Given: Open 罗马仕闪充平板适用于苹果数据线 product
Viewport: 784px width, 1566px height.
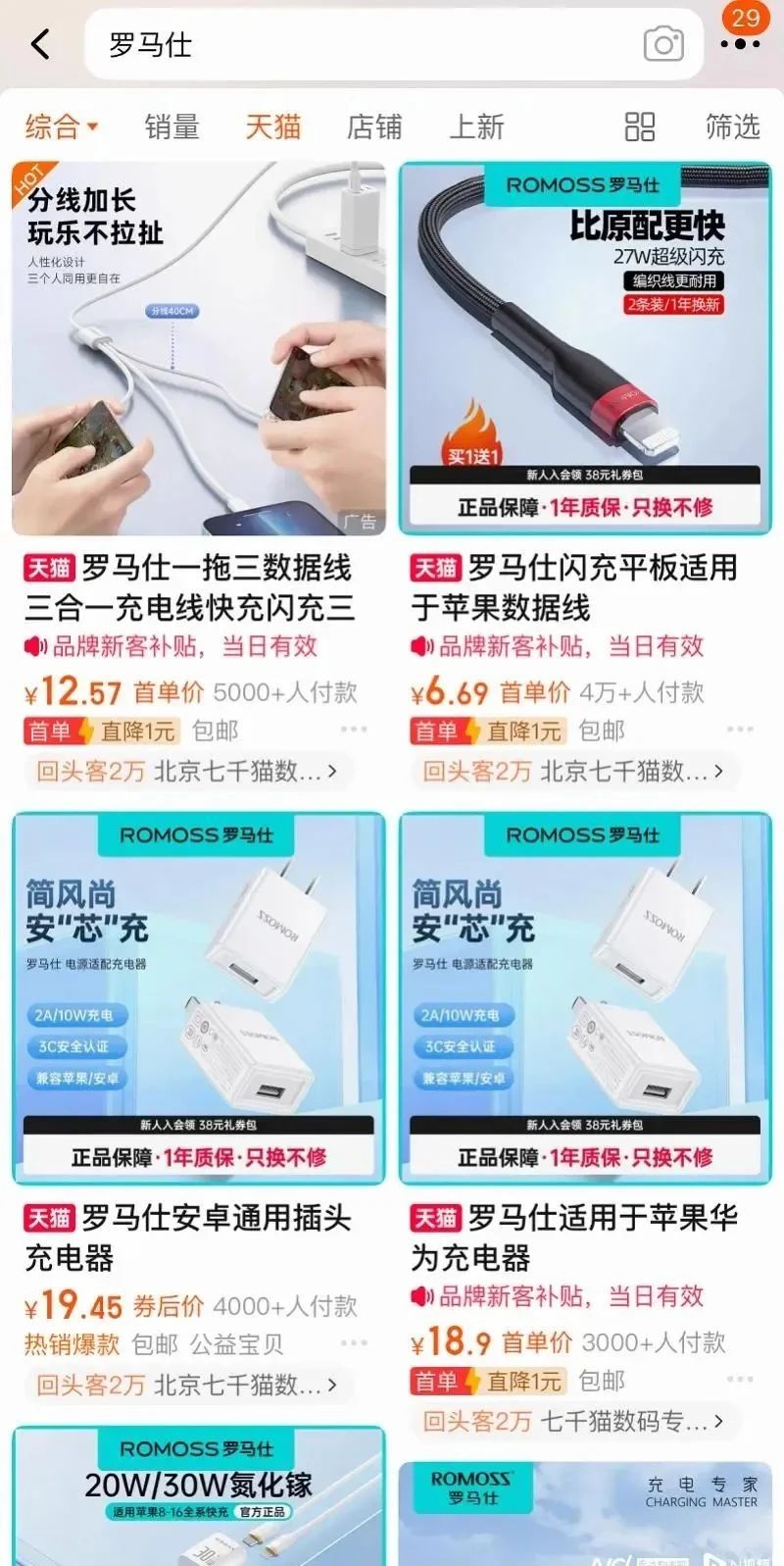Looking at the screenshot, I should coord(585,349).
